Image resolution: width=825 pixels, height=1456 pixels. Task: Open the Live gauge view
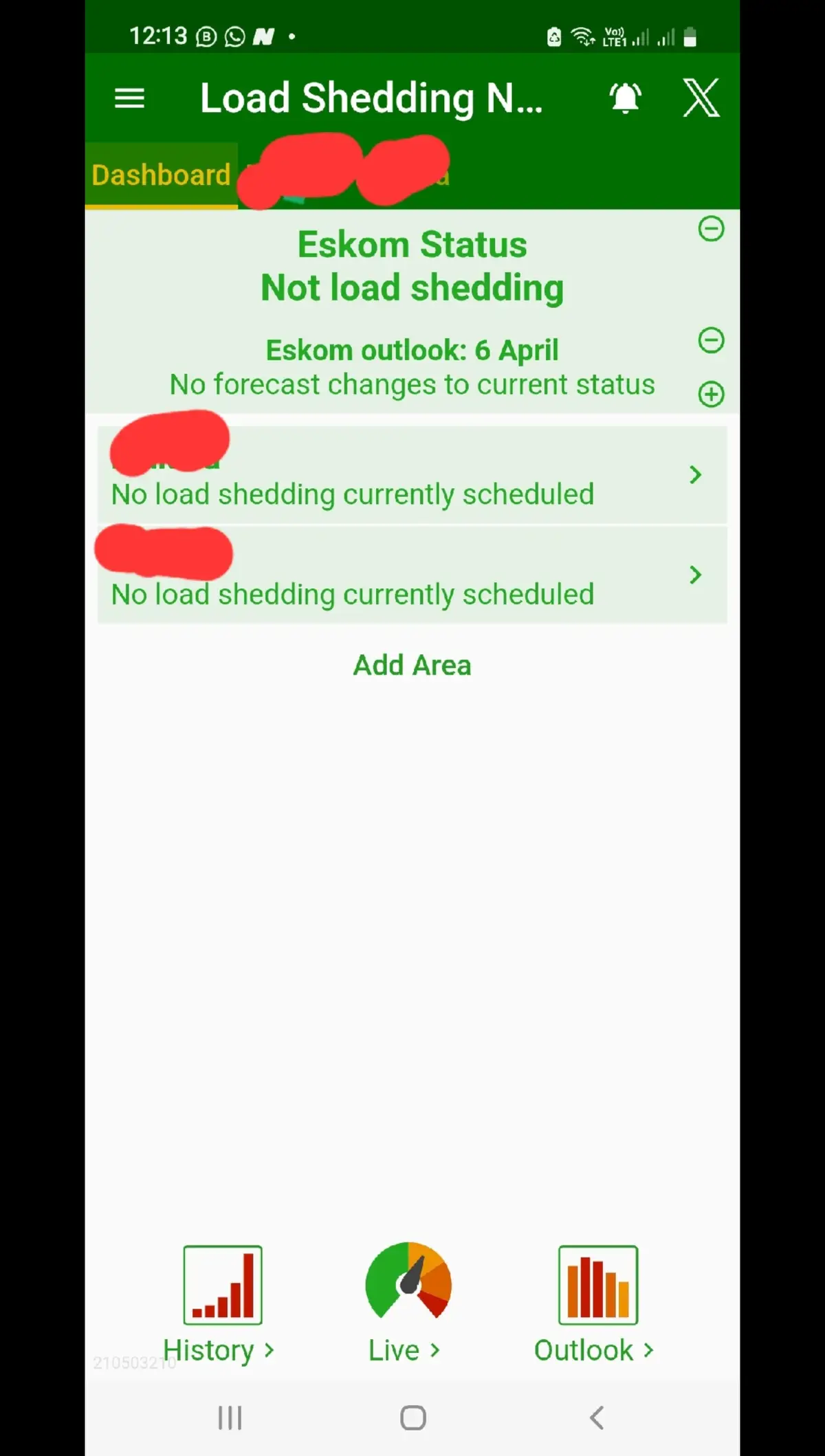point(407,1303)
